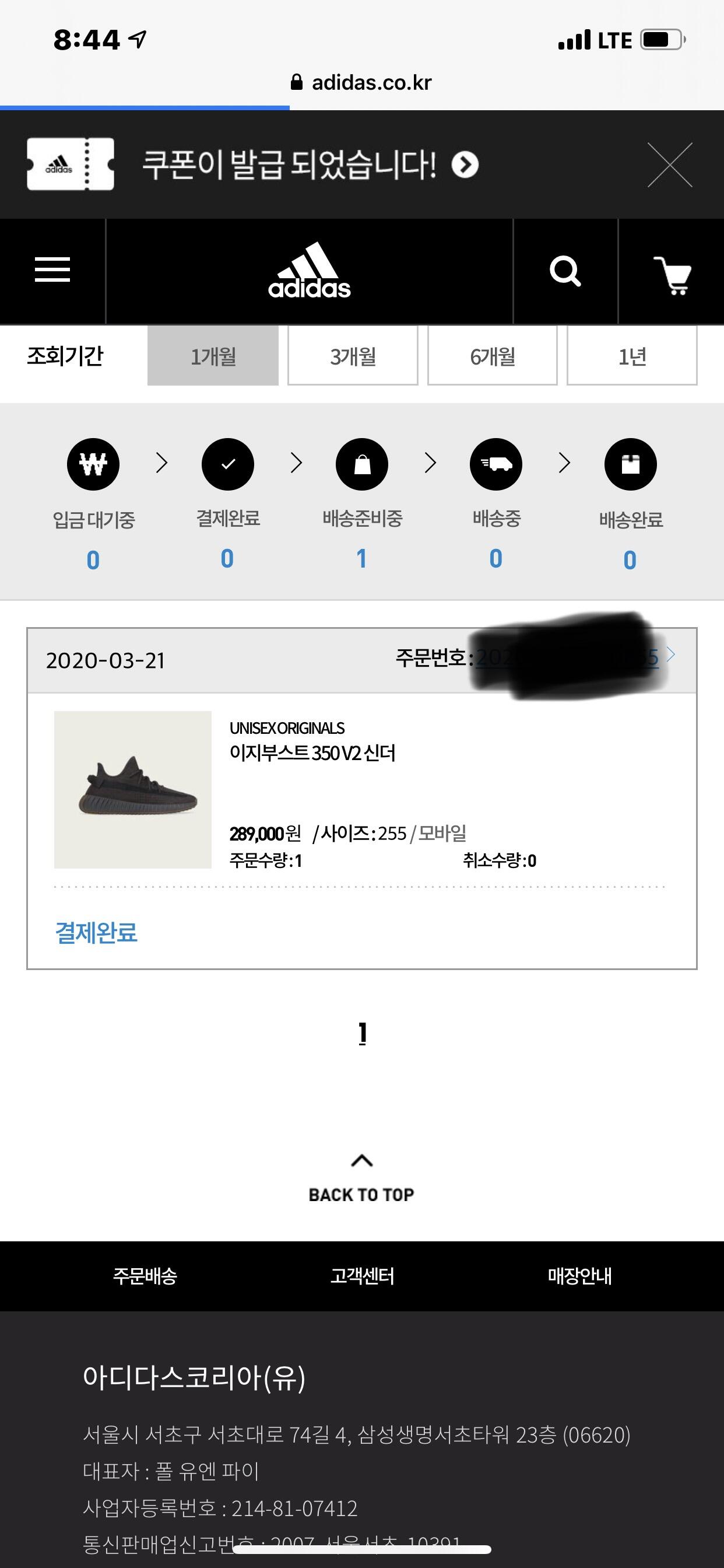Open 고객센터 customer center
This screenshot has height=1568, width=724.
pos(362,1276)
